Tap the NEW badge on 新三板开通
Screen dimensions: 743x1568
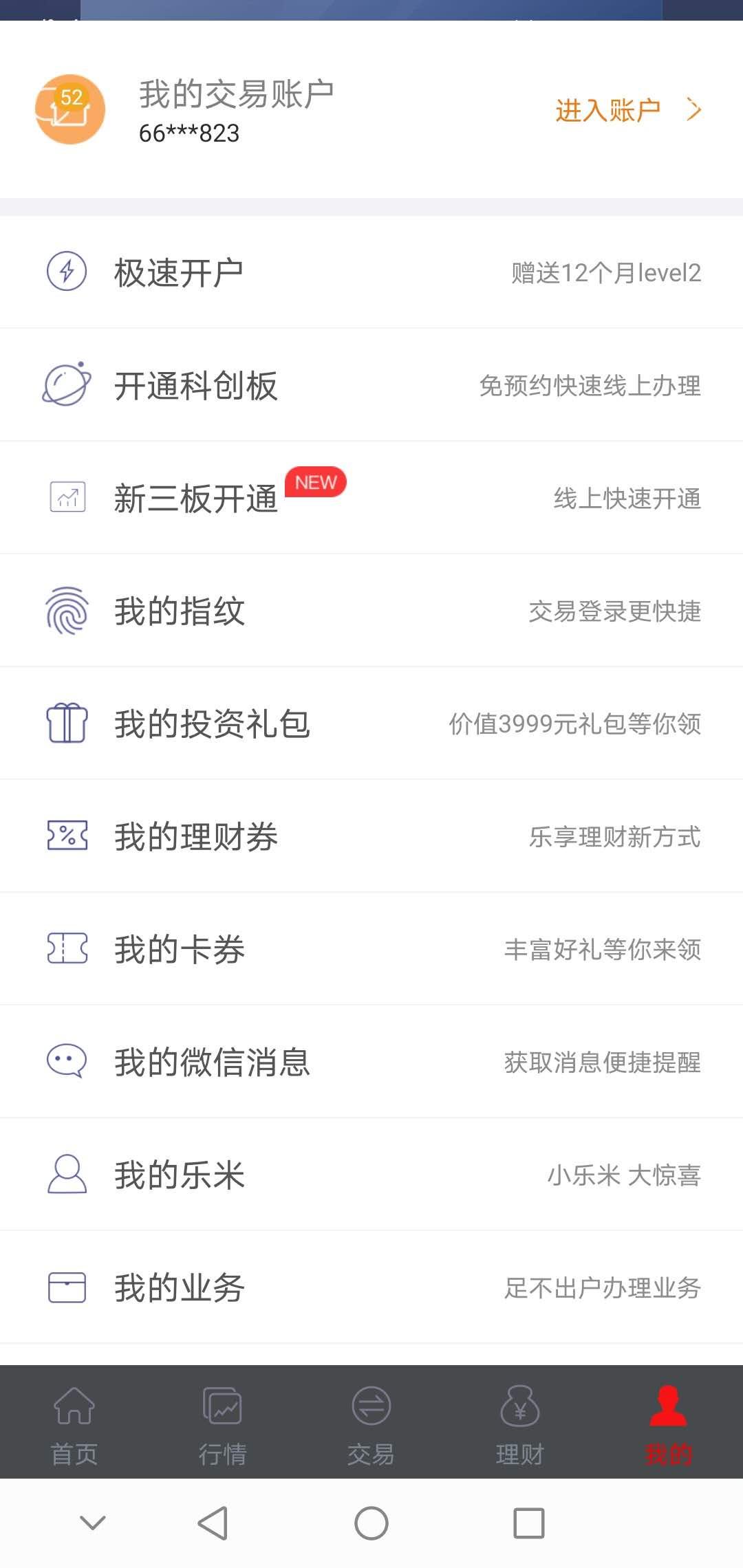pyautogui.click(x=315, y=482)
